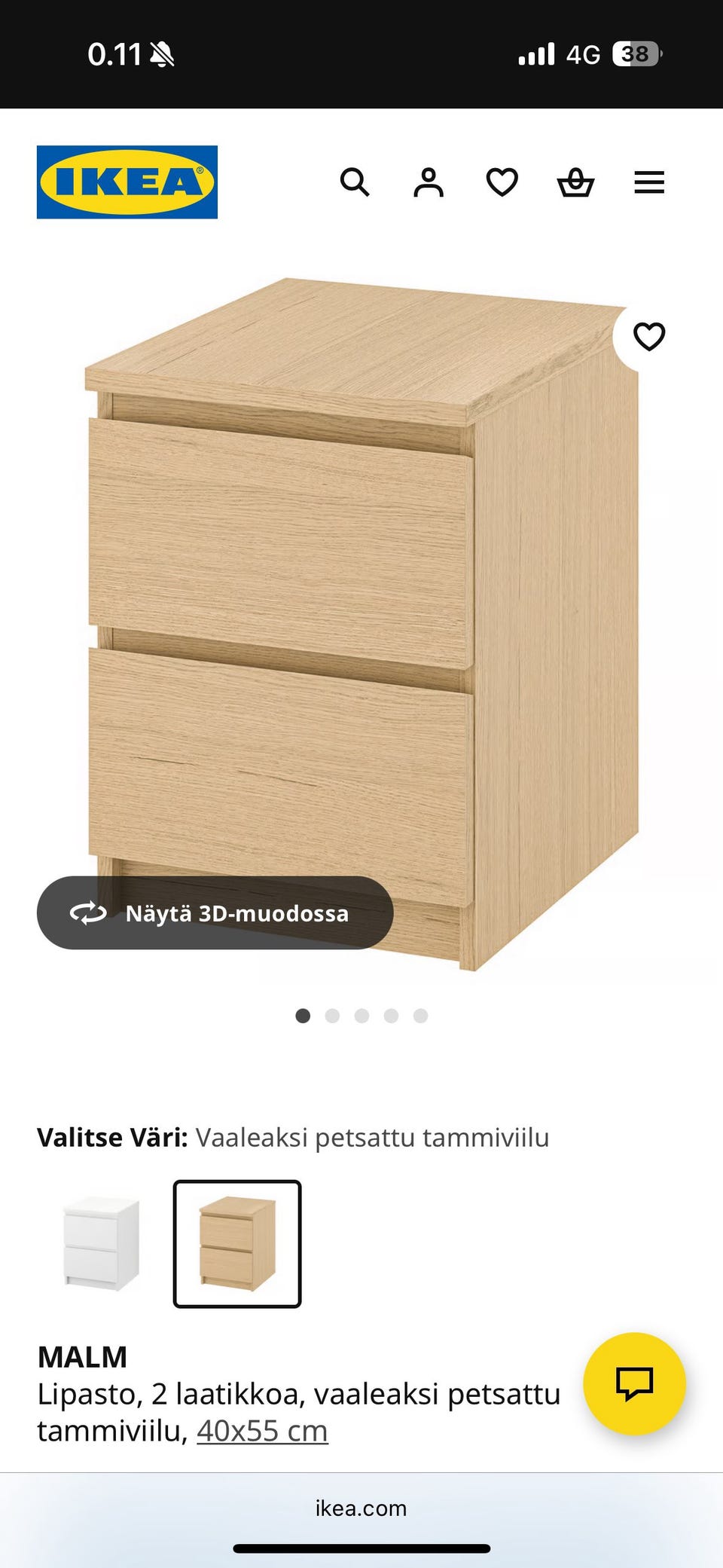
Task: Select the third carousel dot
Action: (x=361, y=1016)
